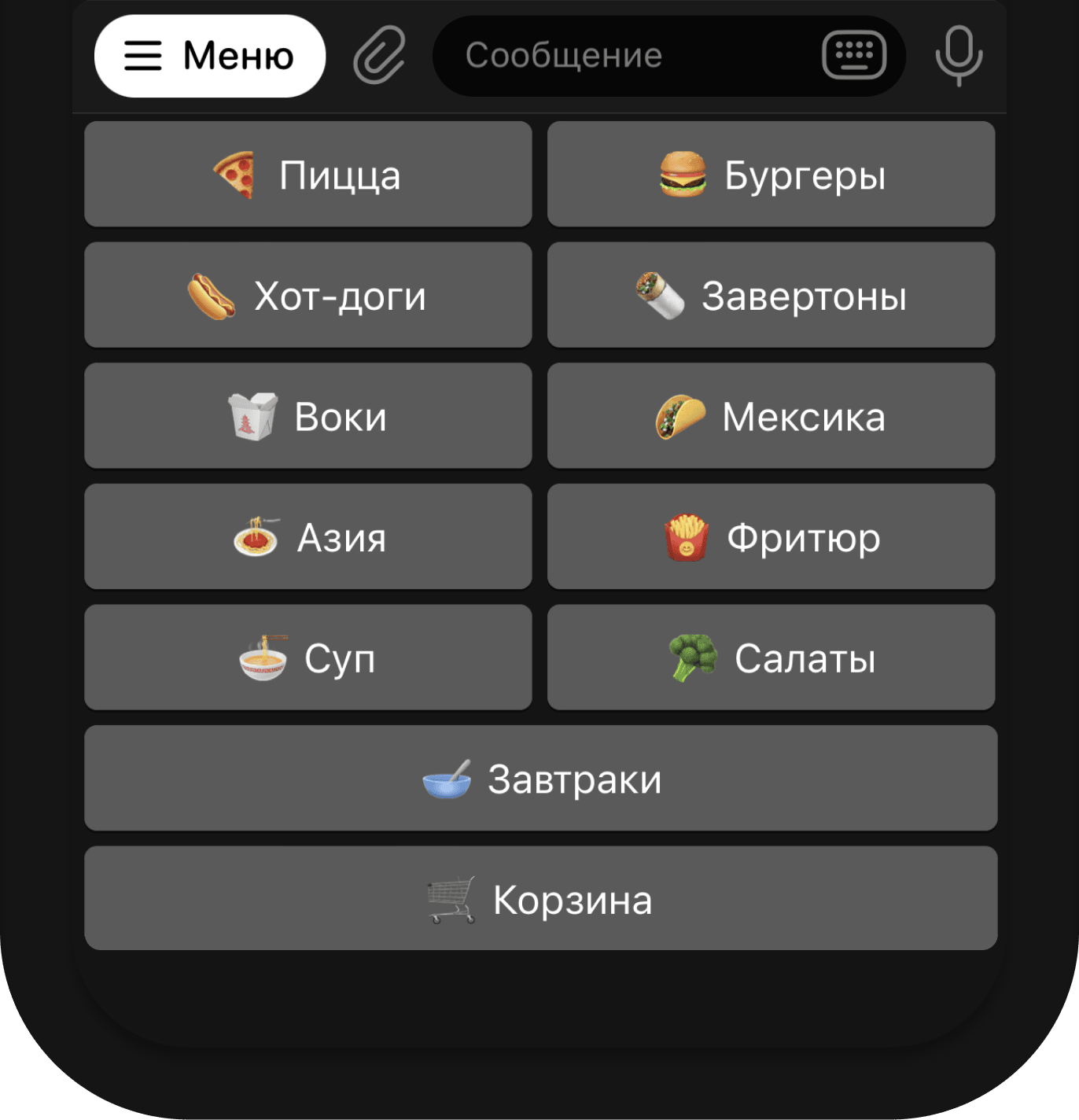The image size is (1079, 1120).
Task: Tap the paperclip attach icon
Action: (379, 56)
